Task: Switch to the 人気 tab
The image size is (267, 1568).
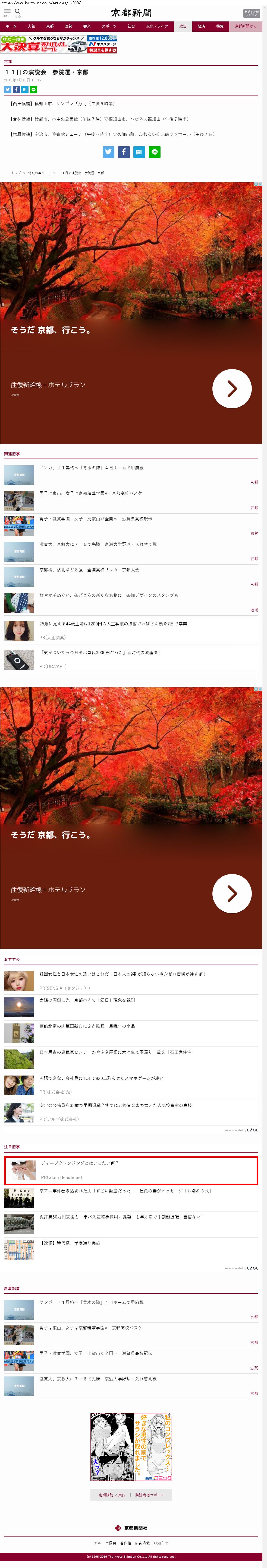Action: (x=31, y=26)
